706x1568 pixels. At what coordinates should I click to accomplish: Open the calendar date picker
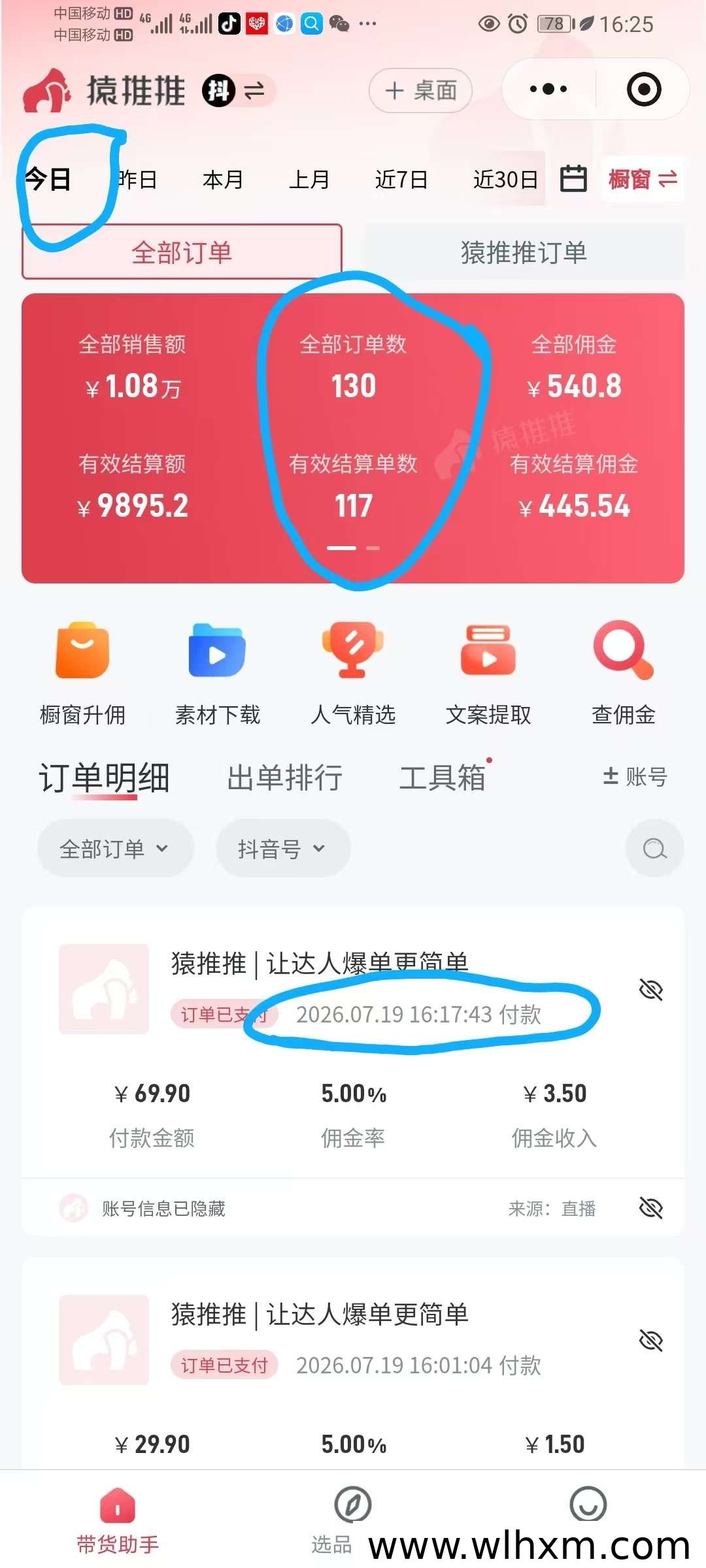coord(573,178)
